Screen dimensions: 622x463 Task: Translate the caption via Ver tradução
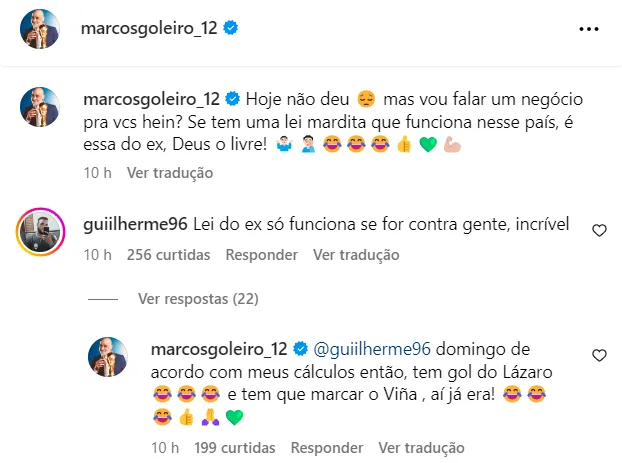170,172
